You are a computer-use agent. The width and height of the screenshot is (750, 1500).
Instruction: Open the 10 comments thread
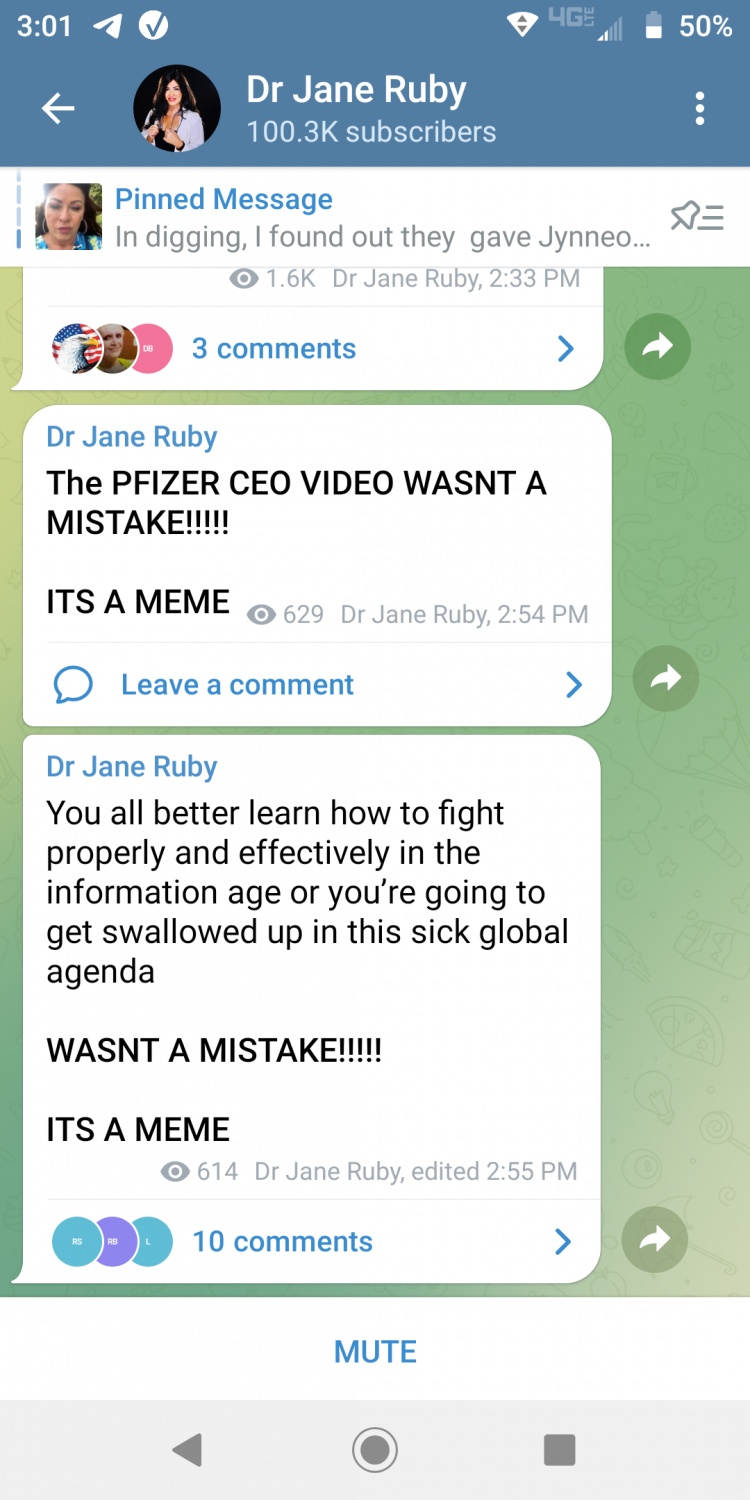point(310,1242)
